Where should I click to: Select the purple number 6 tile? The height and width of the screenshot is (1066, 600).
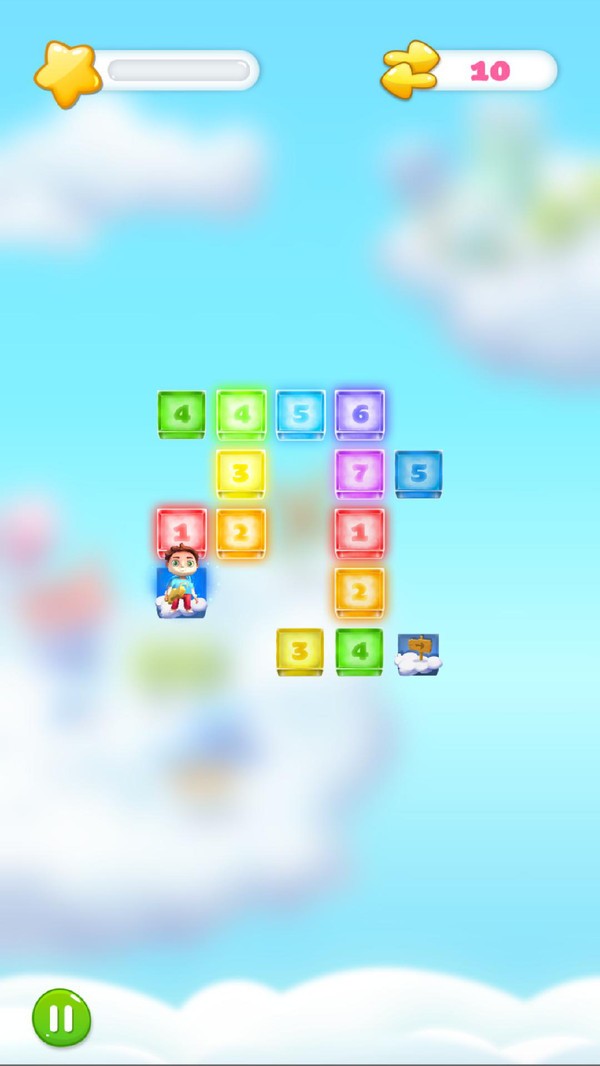(359, 414)
